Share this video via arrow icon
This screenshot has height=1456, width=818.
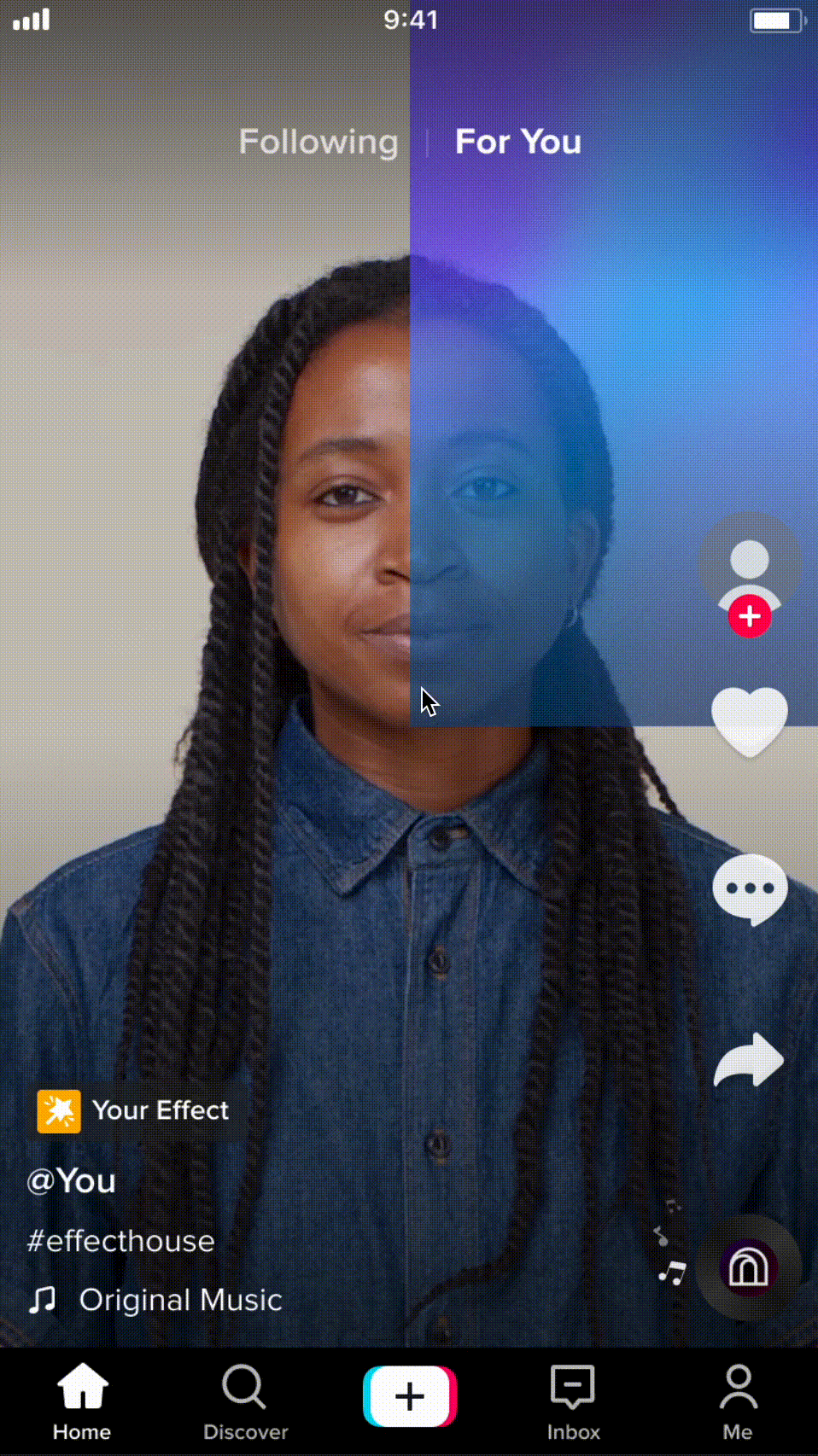click(x=749, y=1061)
